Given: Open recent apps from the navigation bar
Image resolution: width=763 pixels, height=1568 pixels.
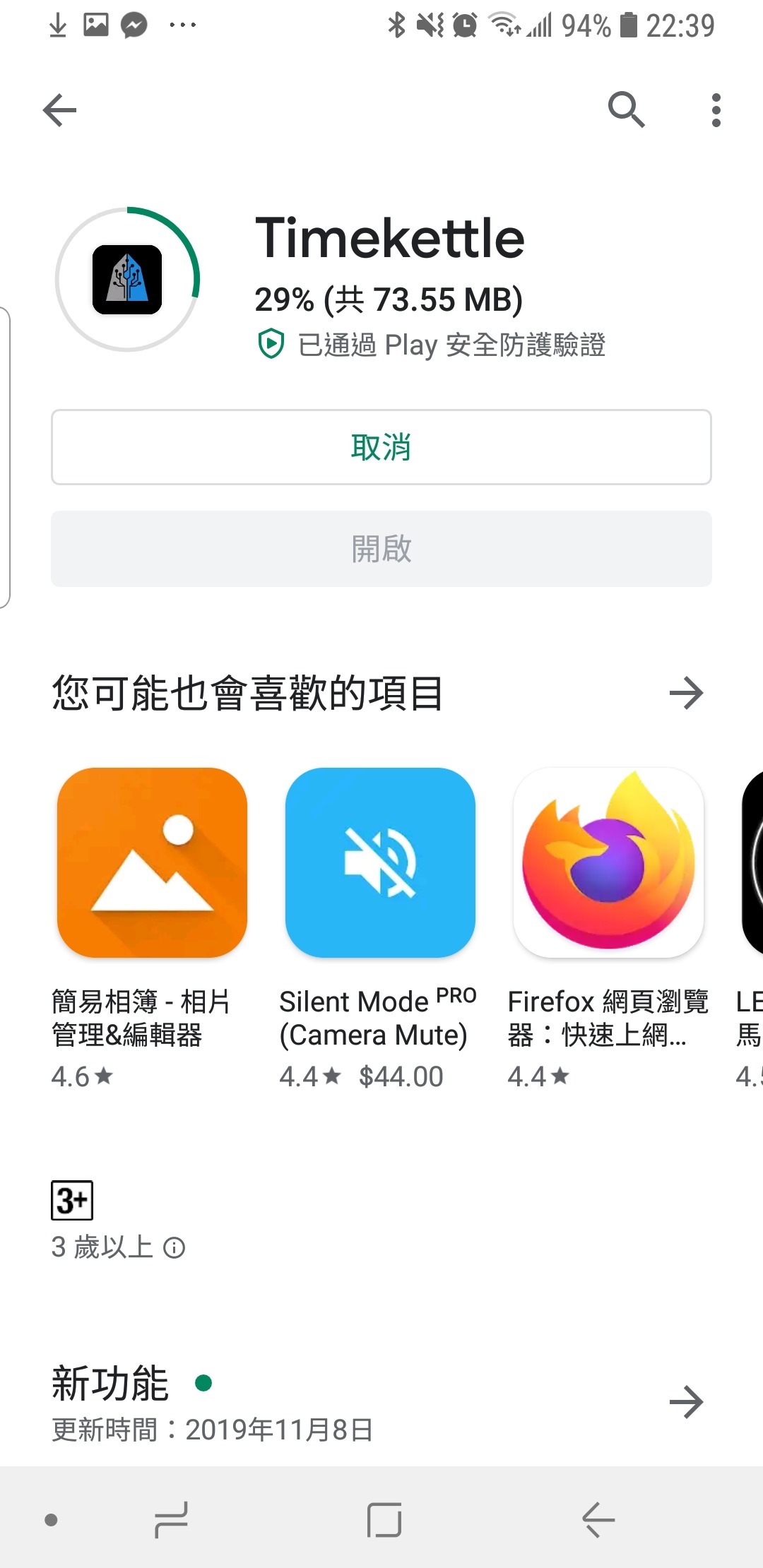Looking at the screenshot, I should pyautogui.click(x=171, y=1520).
